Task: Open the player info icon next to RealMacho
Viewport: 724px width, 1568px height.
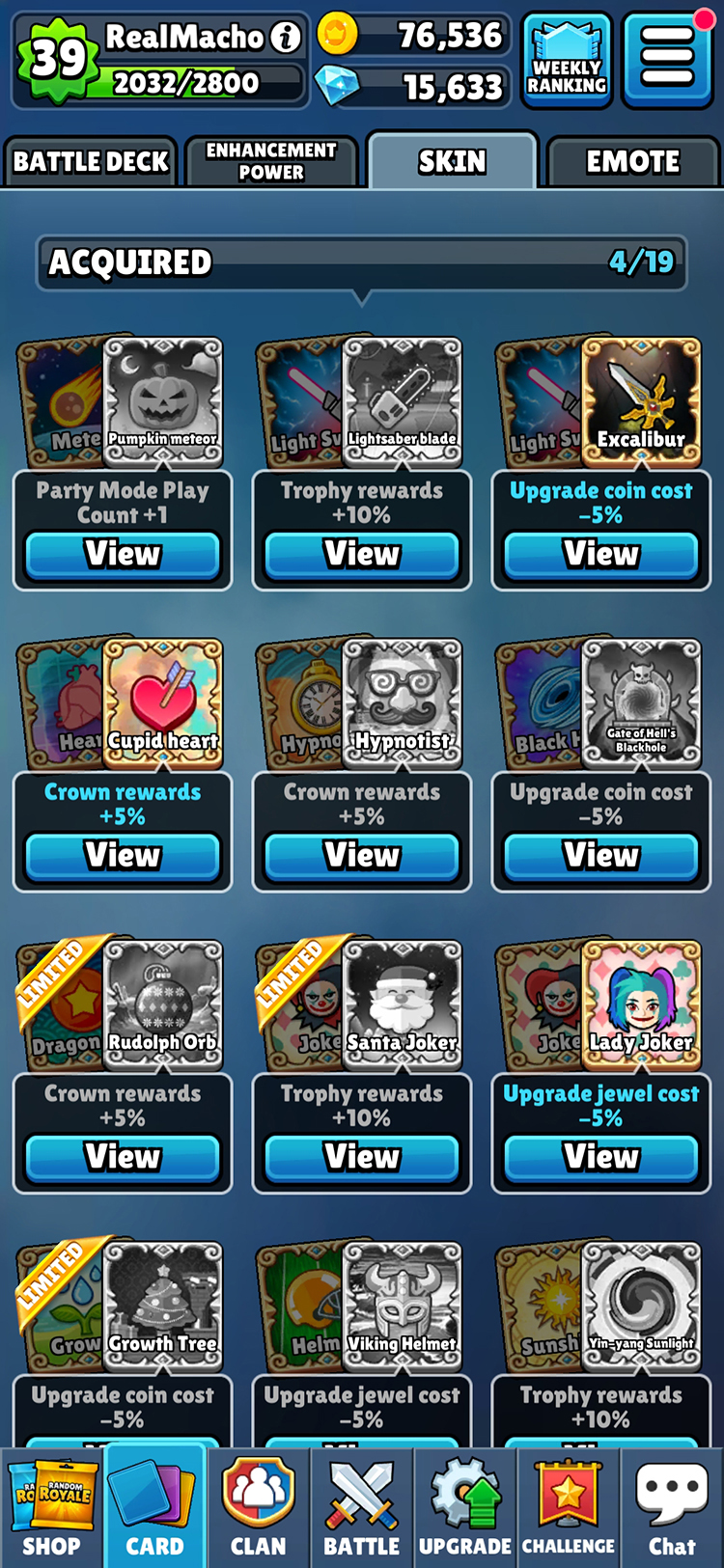Action: pyautogui.click(x=286, y=38)
